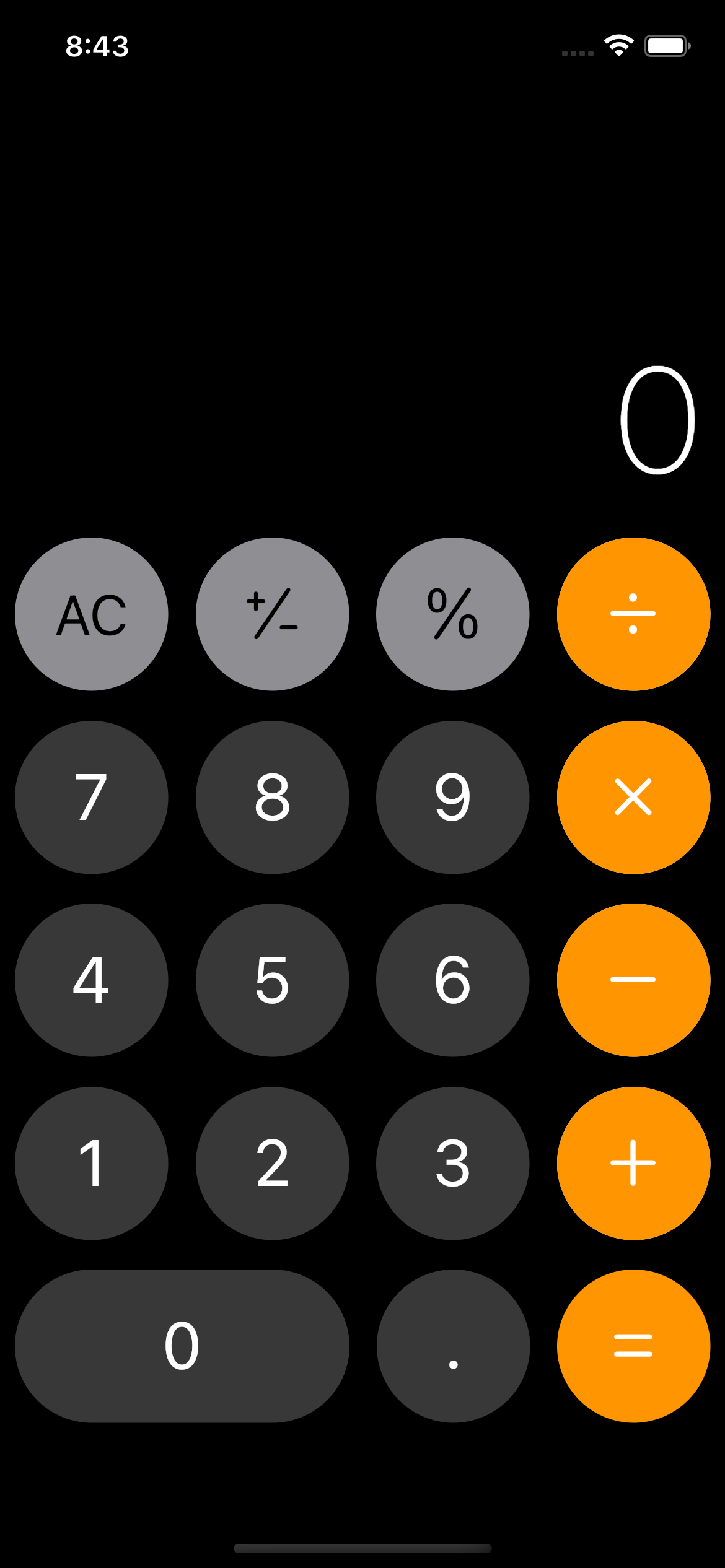Select the division operator
The image size is (725, 1568).
tap(633, 614)
